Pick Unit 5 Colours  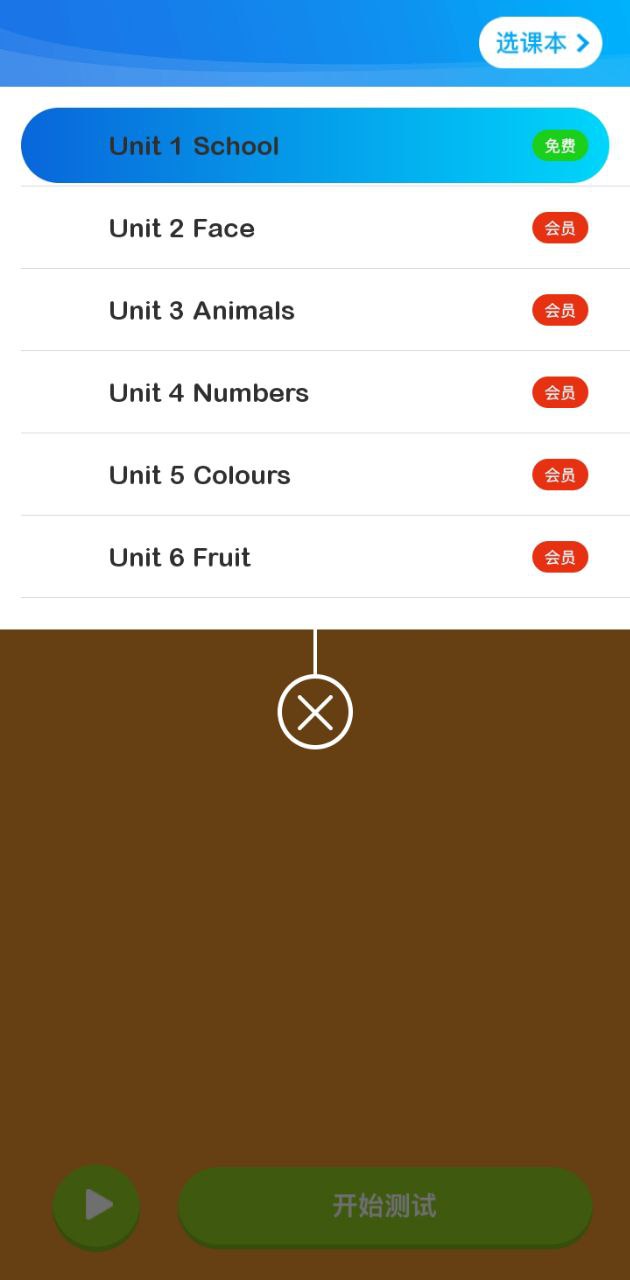pos(314,474)
